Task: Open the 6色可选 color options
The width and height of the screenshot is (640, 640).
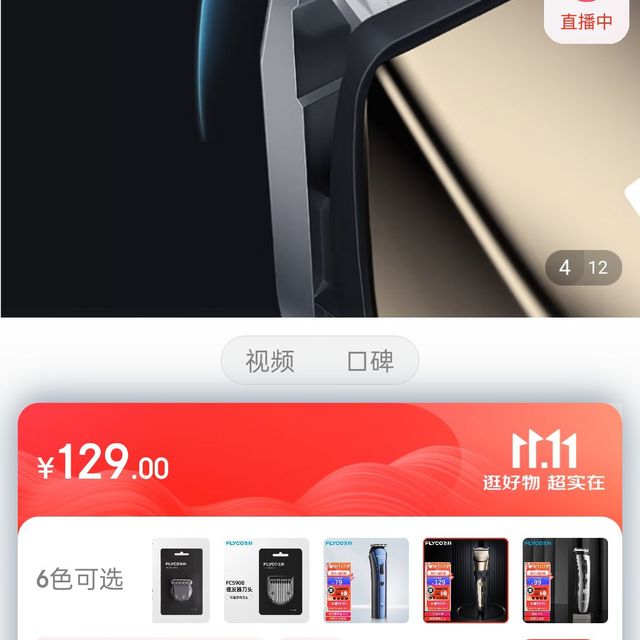Action: pyautogui.click(x=80, y=579)
